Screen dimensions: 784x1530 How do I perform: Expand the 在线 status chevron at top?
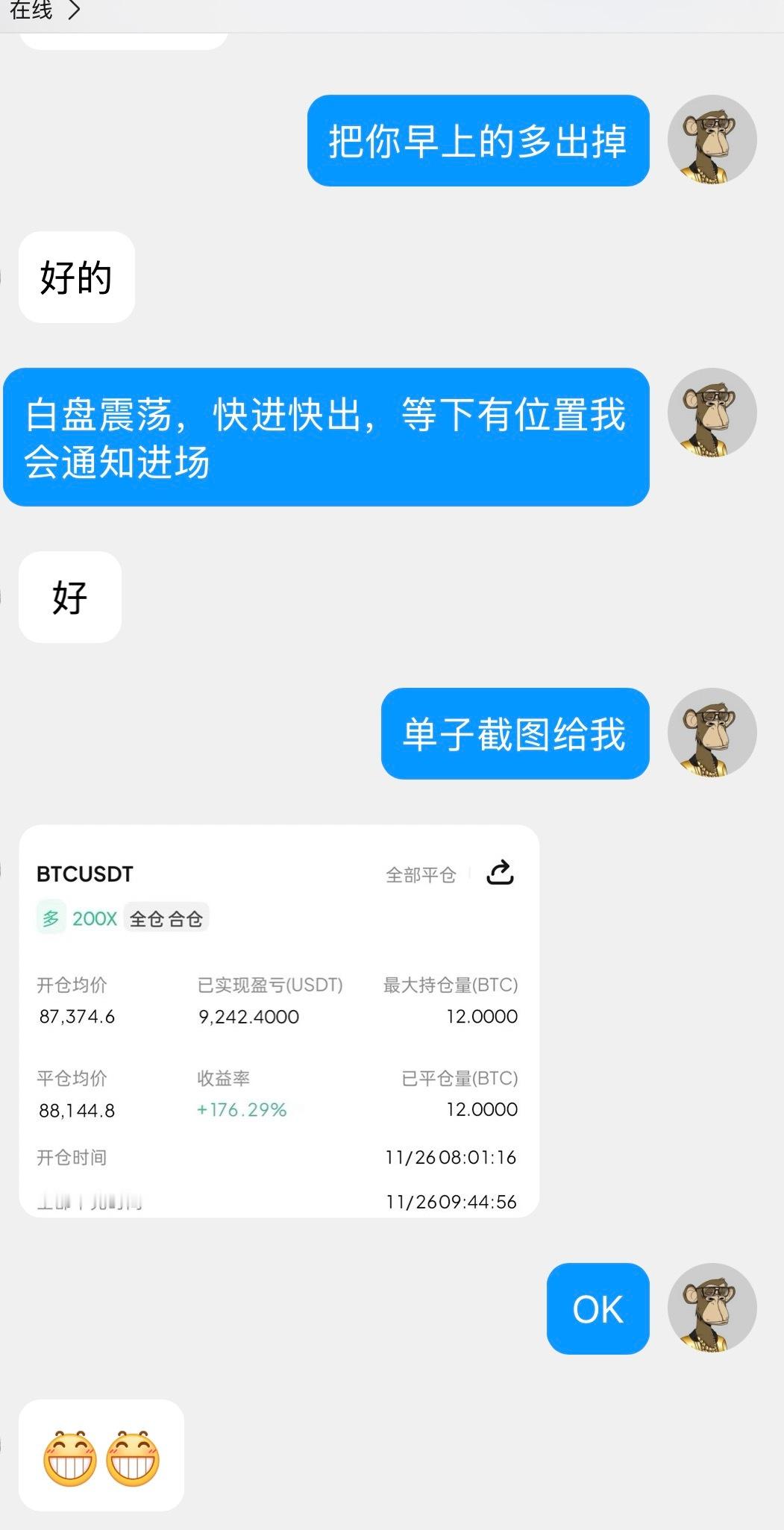[x=72, y=10]
